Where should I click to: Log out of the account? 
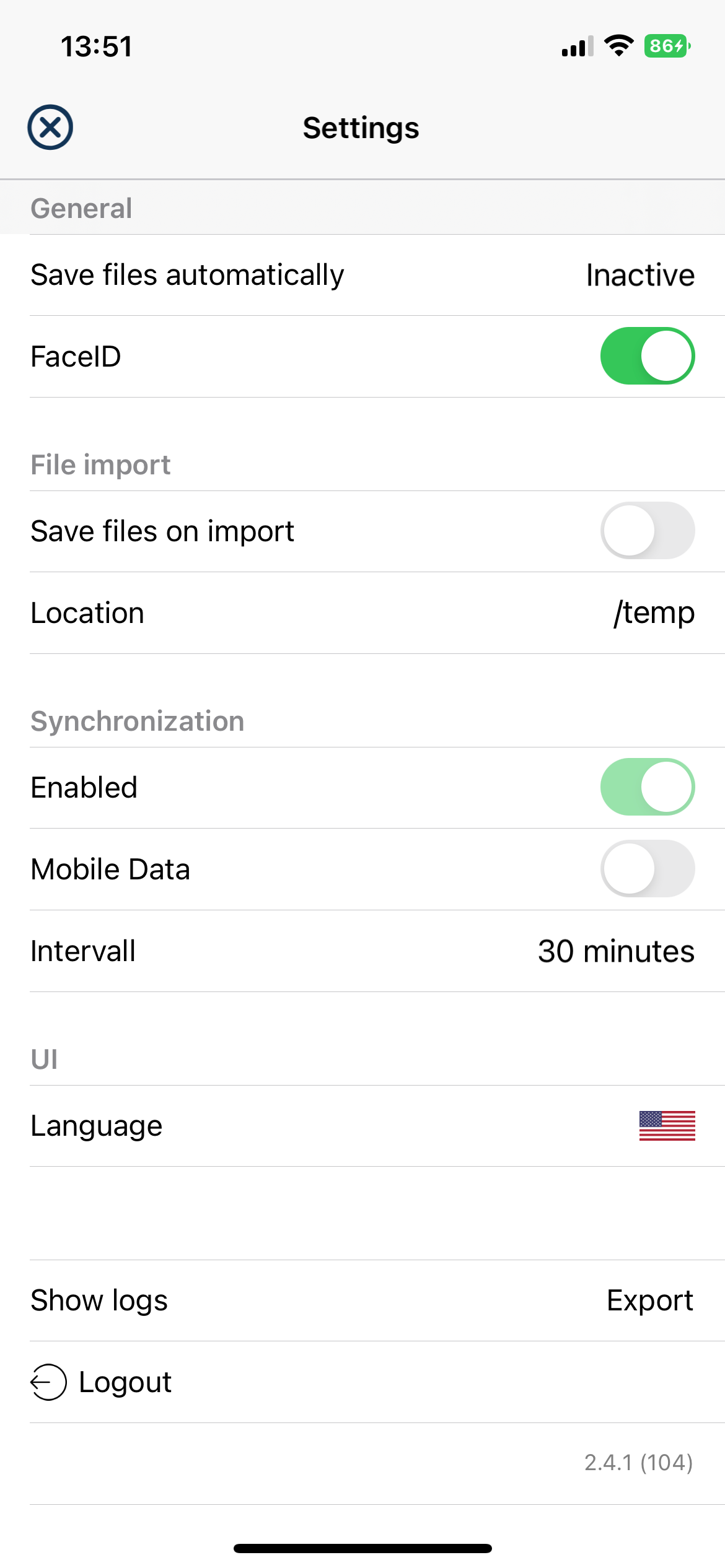[101, 1382]
